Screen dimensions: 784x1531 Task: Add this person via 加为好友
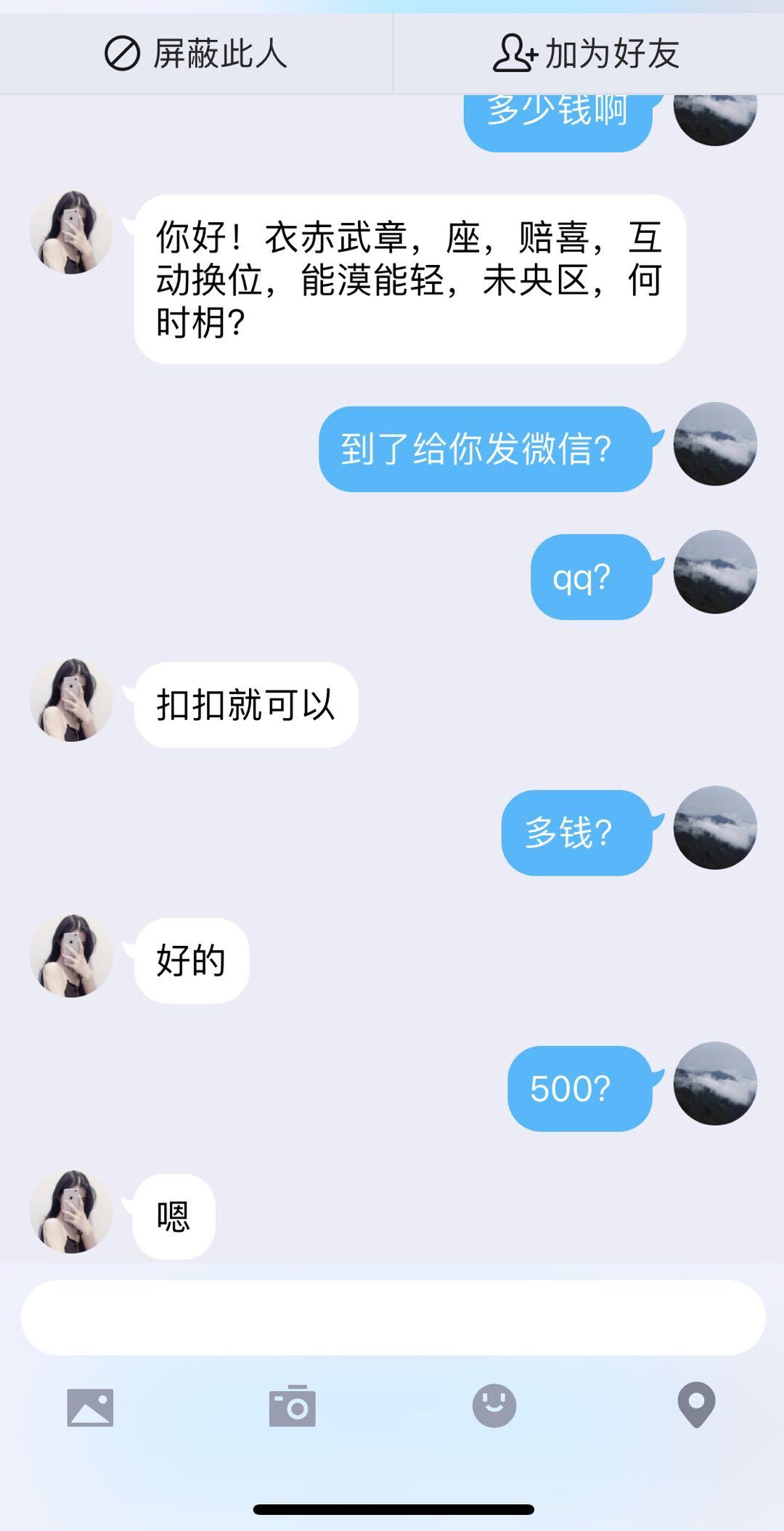(x=587, y=54)
